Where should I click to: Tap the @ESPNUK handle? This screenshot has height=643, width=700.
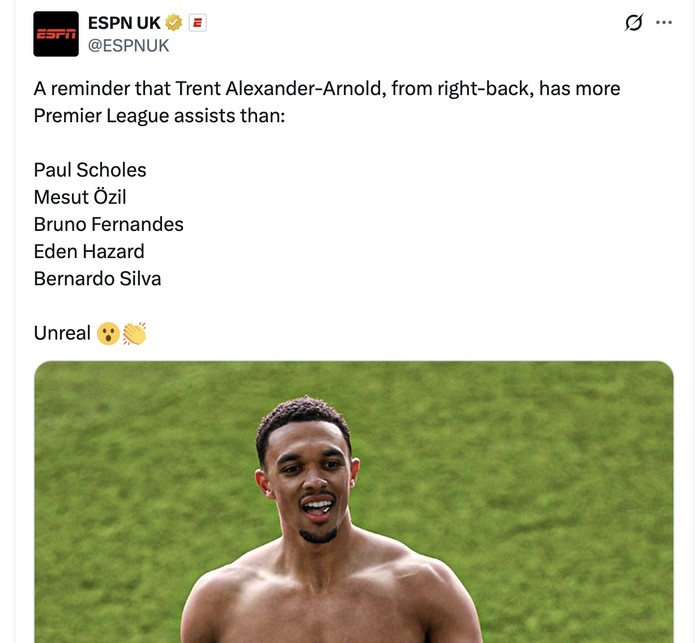[129, 46]
